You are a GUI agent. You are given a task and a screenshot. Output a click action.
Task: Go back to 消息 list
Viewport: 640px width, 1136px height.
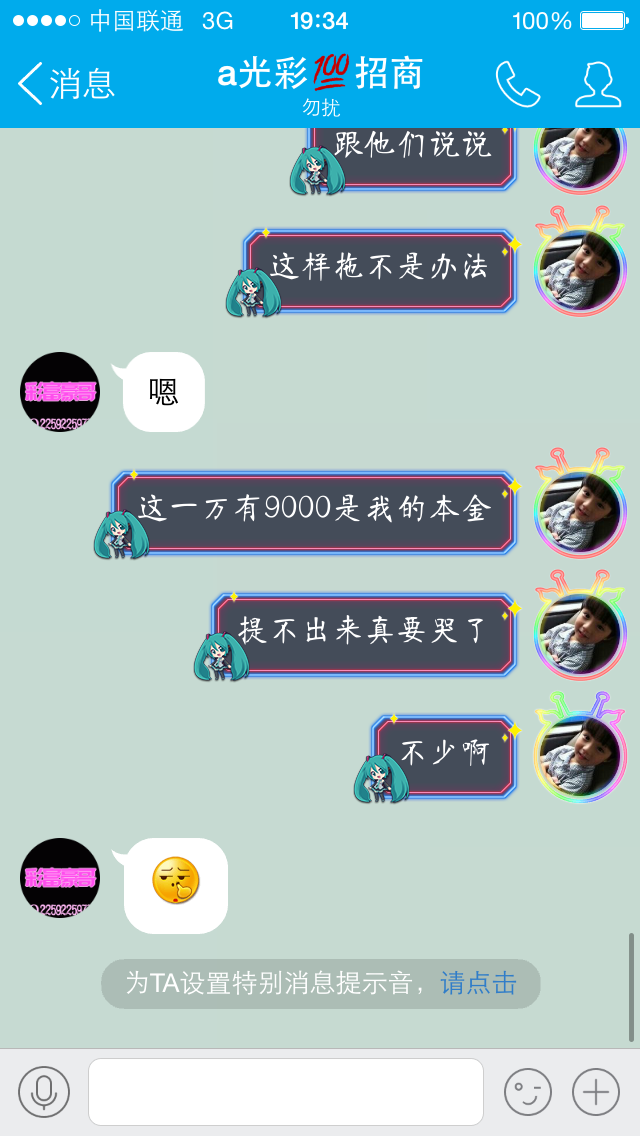click(x=66, y=83)
